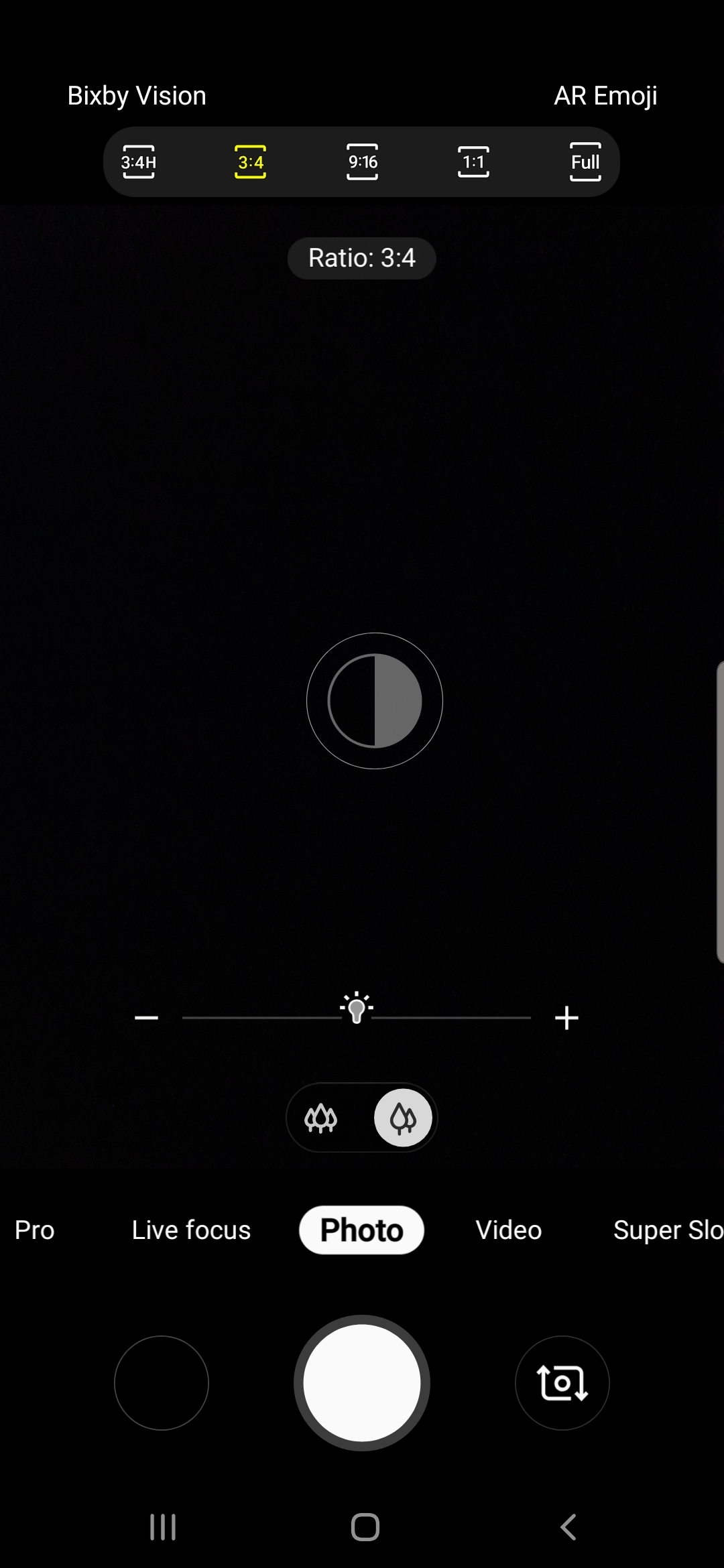
Task: Set aspect ratio to Full
Action: pyautogui.click(x=585, y=162)
